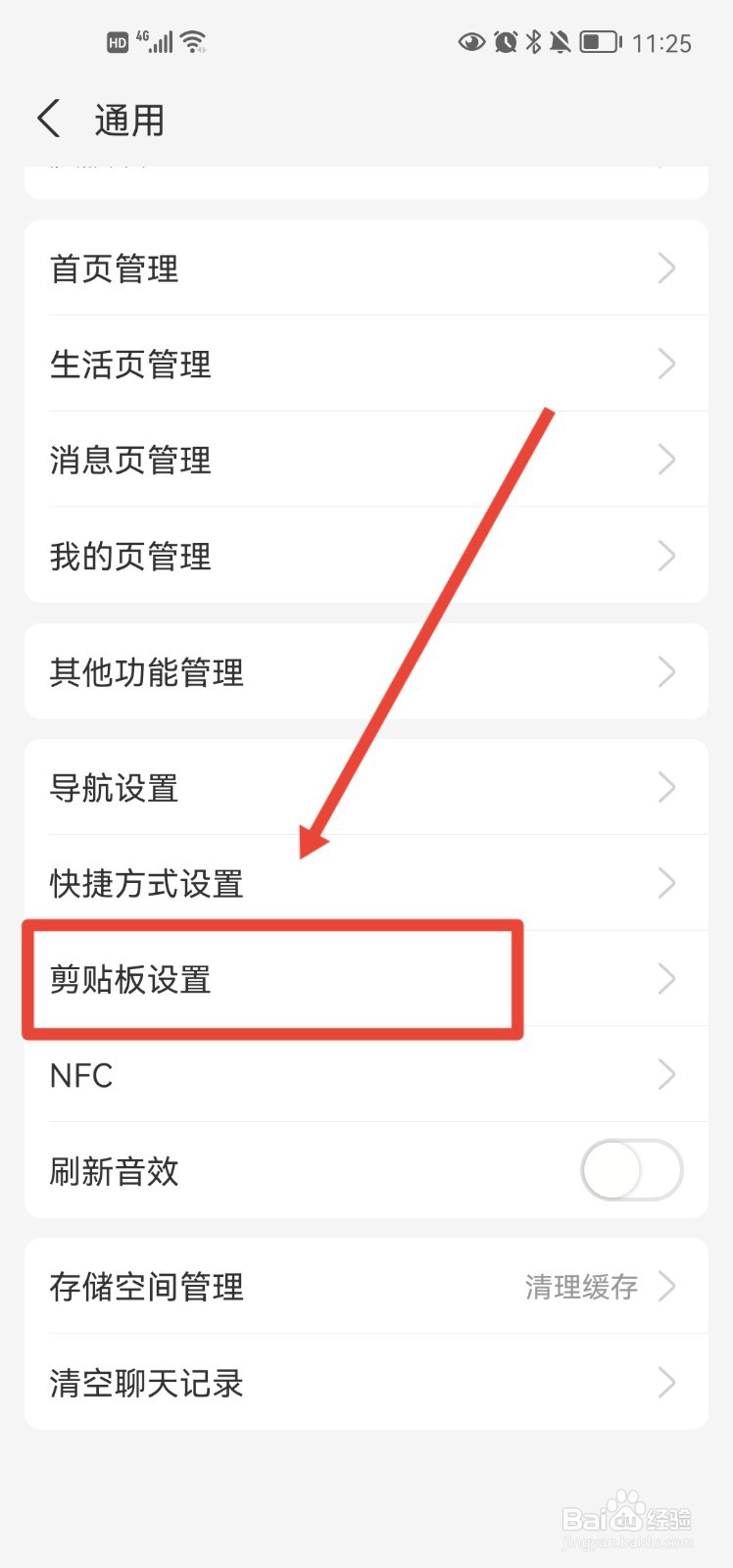Click the Bluetooth icon in status bar
The image size is (733, 1568).
[533, 42]
